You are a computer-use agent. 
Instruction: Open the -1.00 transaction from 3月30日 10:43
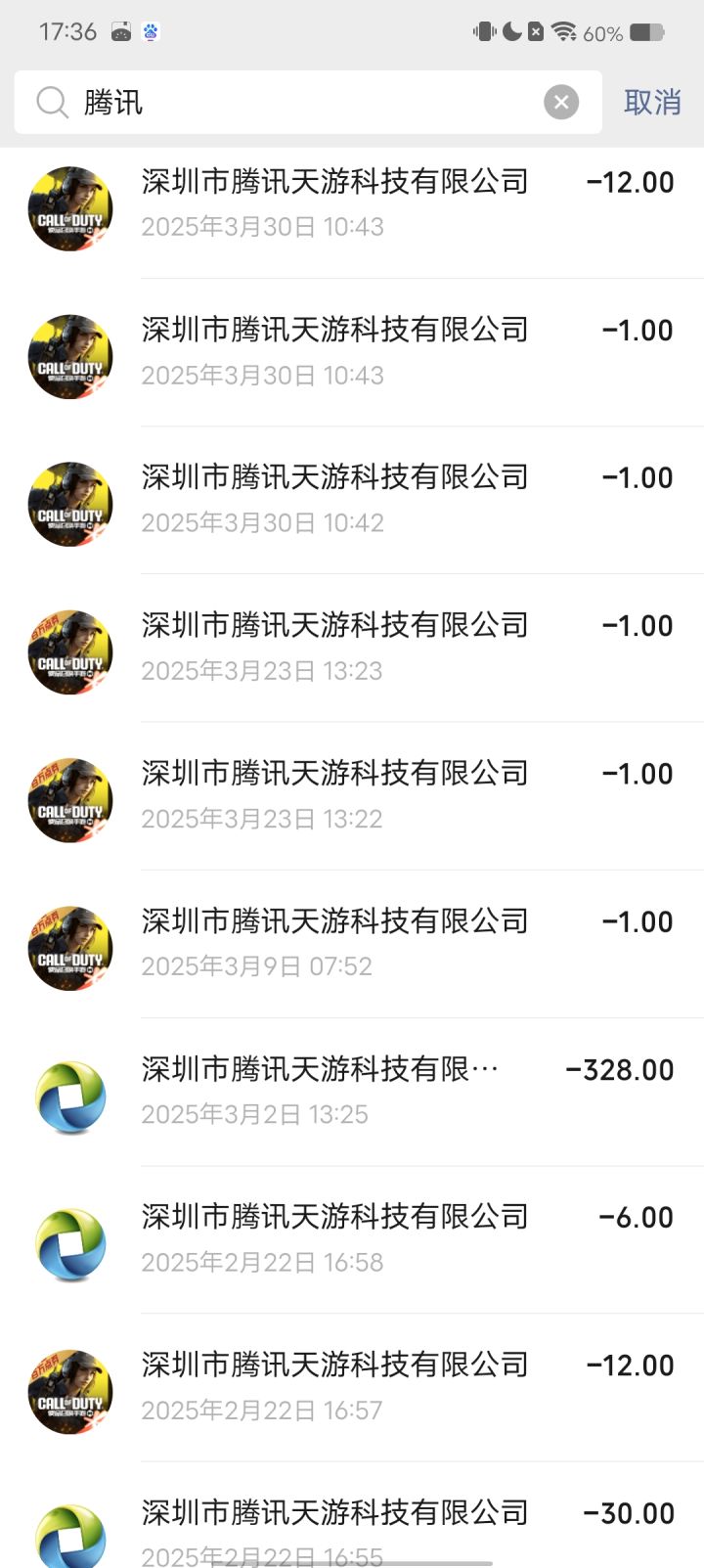[352, 352]
